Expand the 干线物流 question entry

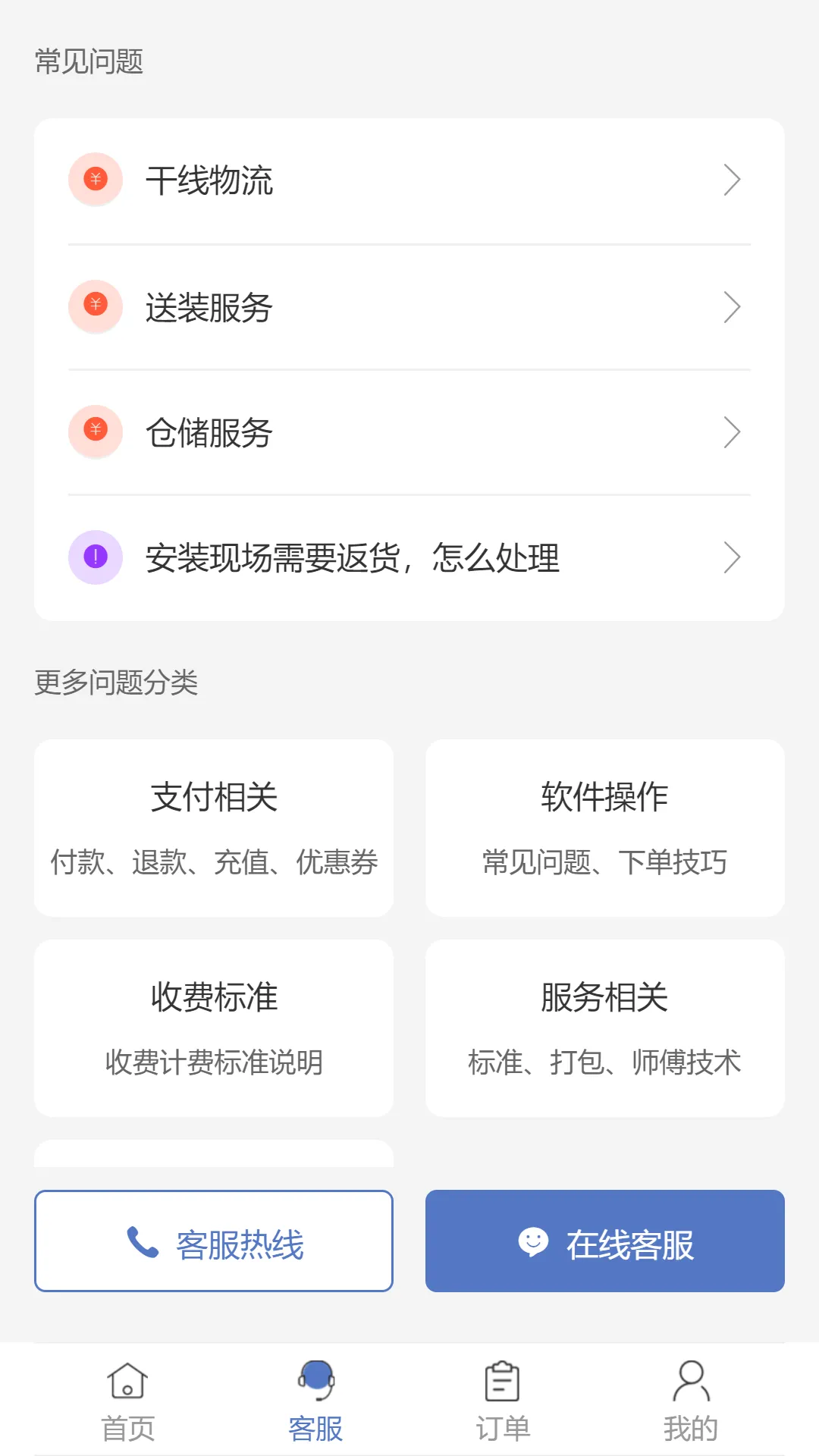409,179
